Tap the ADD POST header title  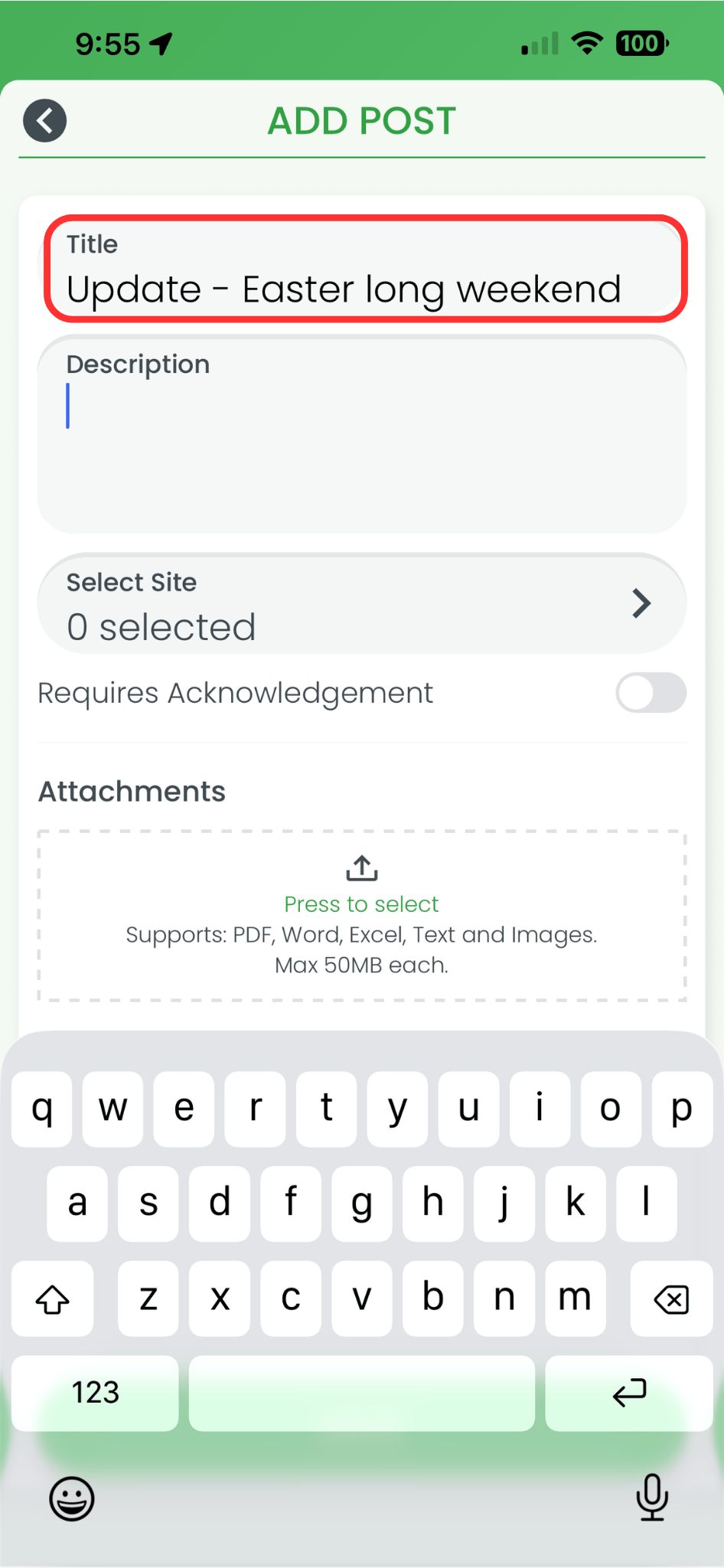pyautogui.click(x=361, y=120)
